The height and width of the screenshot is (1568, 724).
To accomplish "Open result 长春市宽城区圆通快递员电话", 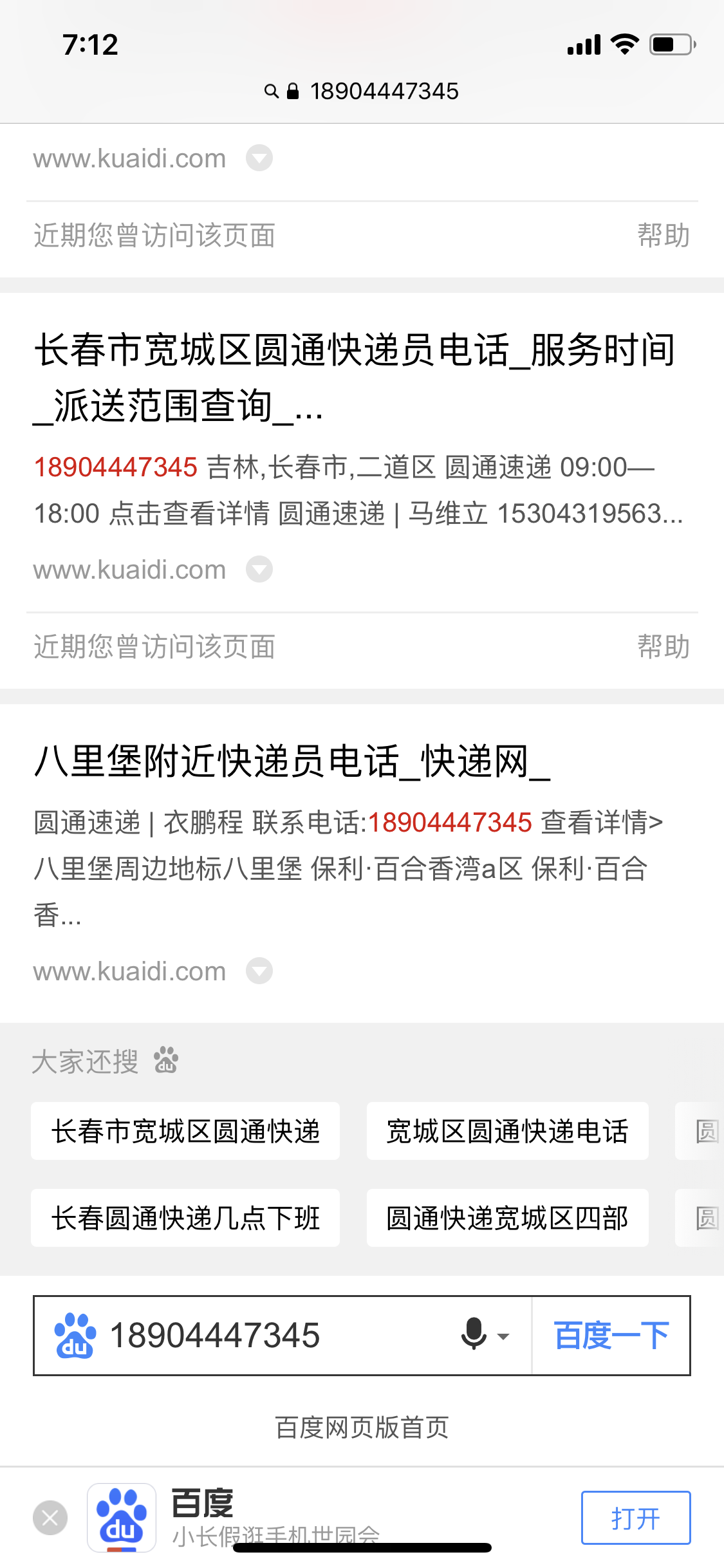I will click(x=354, y=377).
